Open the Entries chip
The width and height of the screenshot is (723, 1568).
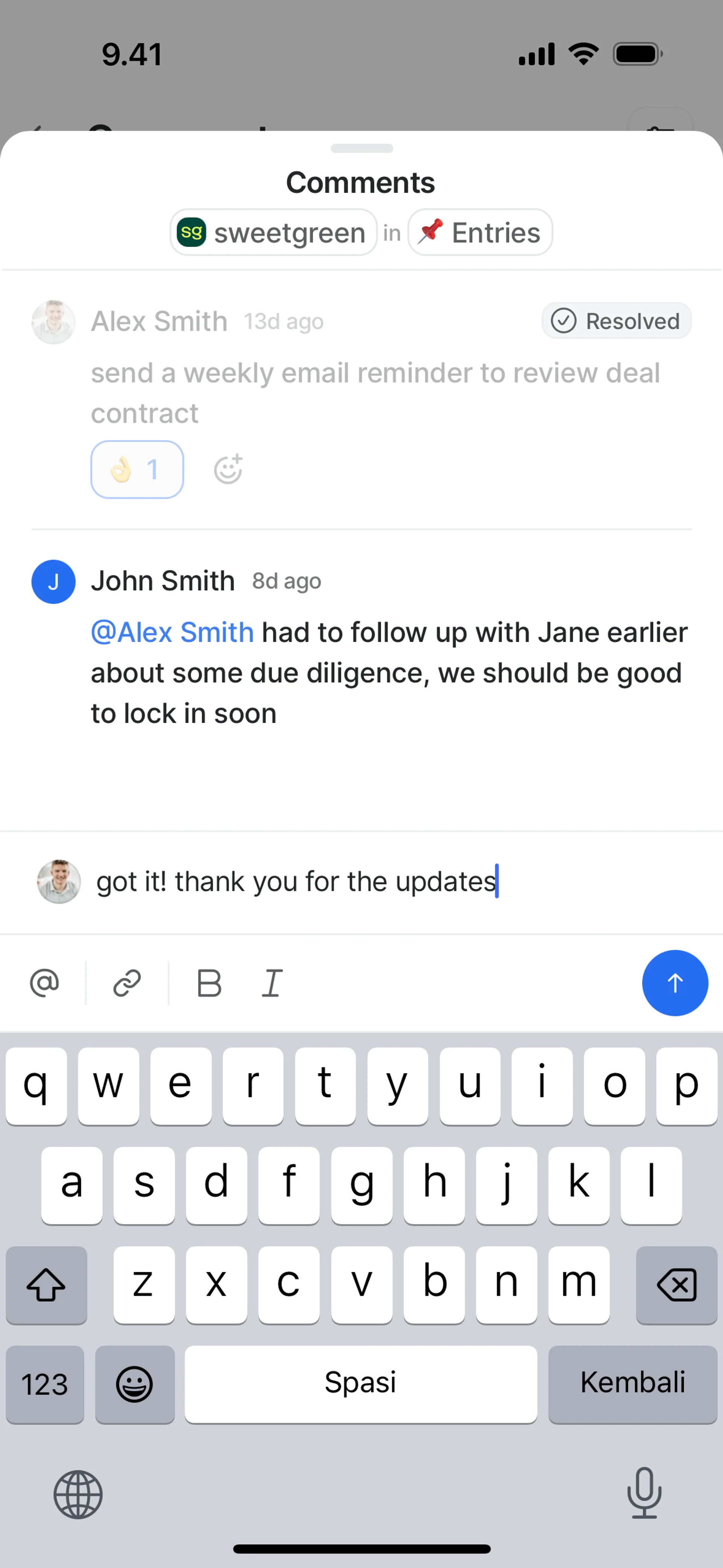[480, 232]
